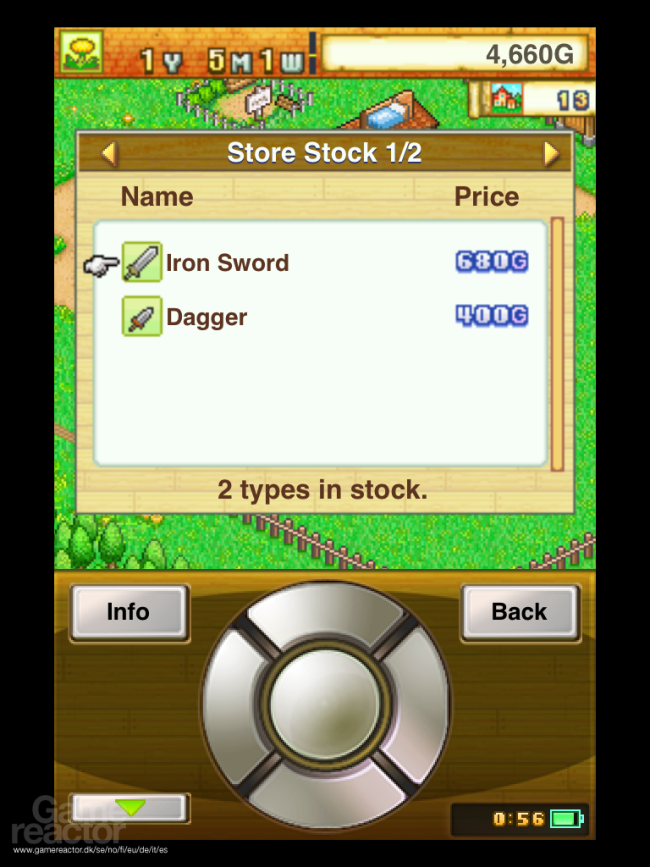Viewport: 650px width, 867px height.
Task: Select the Iron Sword item
Action: coord(321,262)
